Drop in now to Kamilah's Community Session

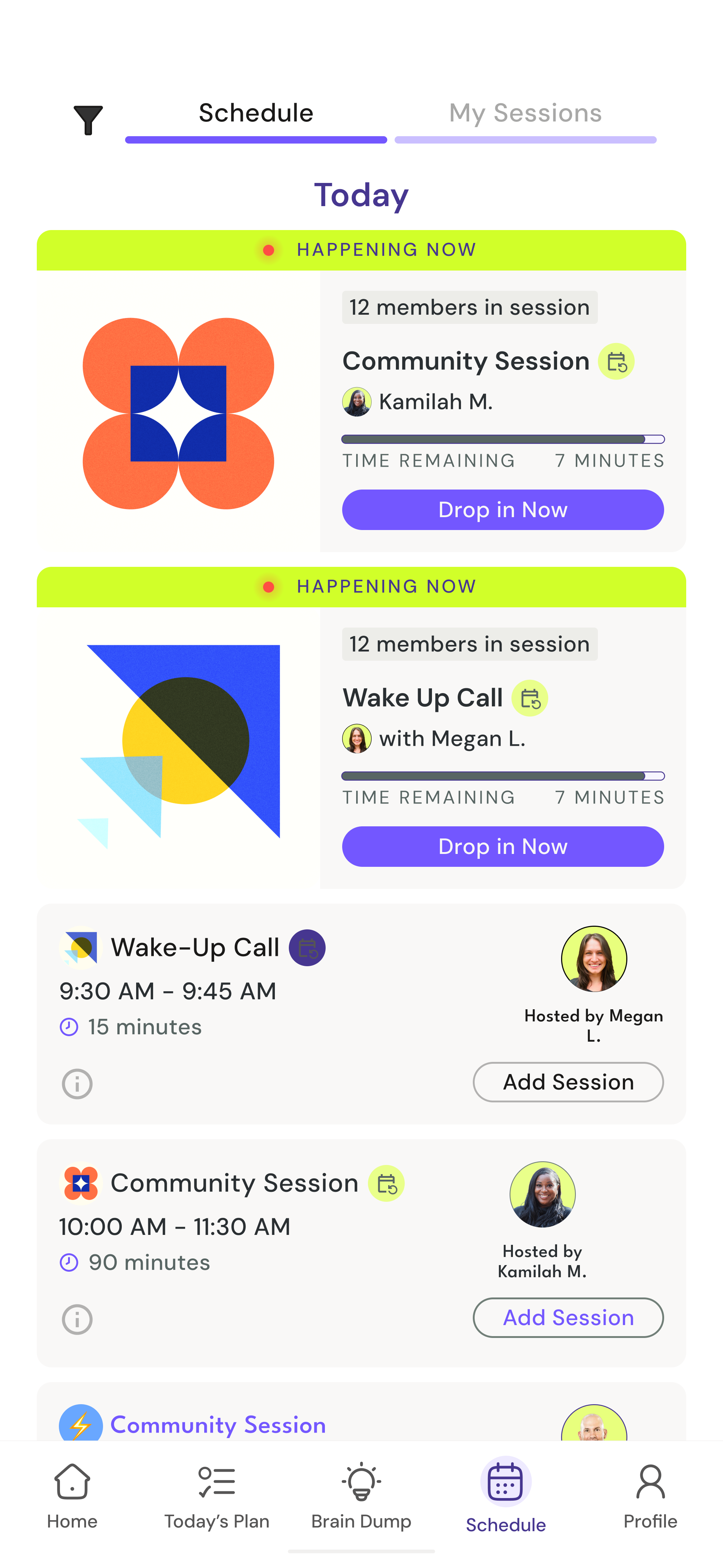[502, 509]
